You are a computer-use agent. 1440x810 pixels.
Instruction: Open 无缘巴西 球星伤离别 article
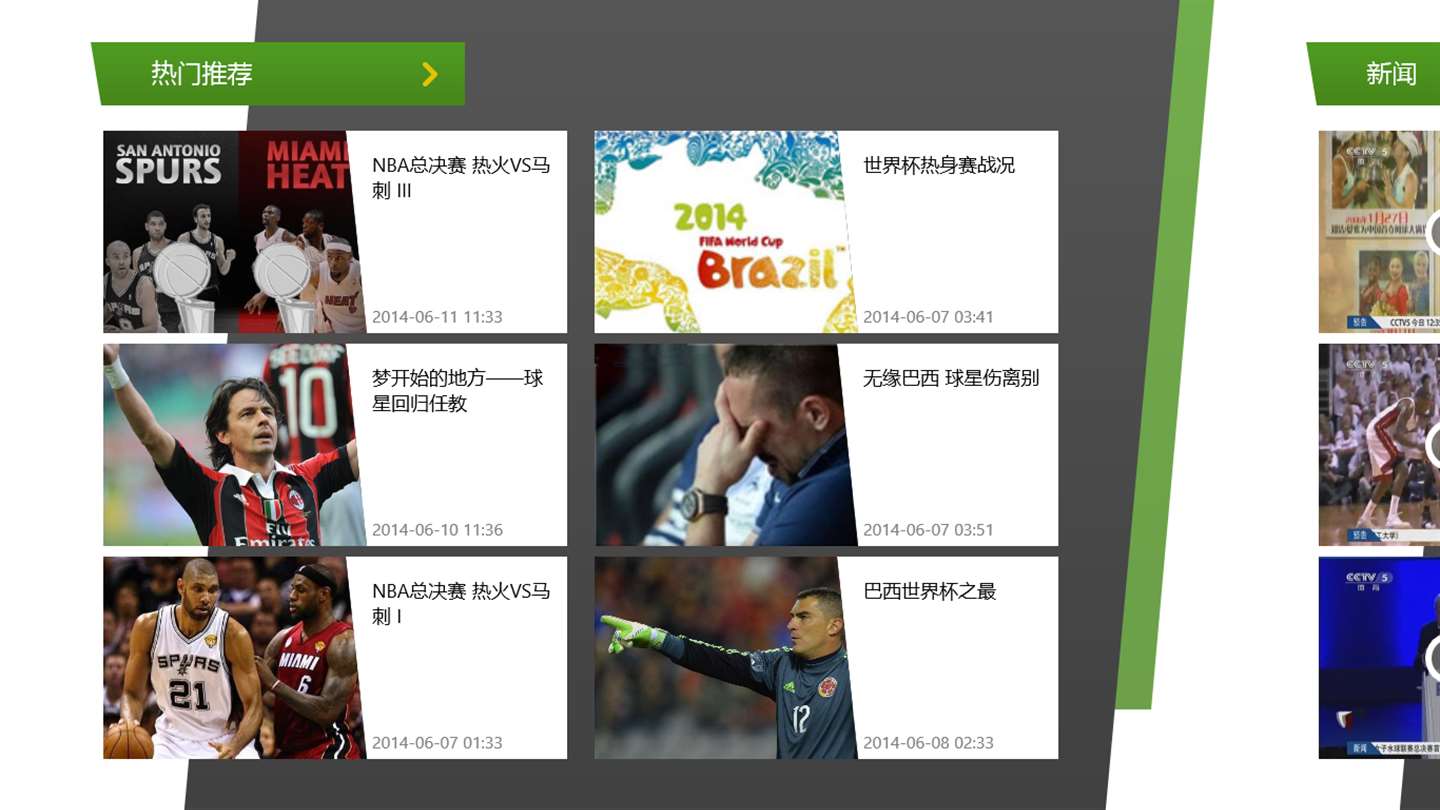[x=826, y=445]
